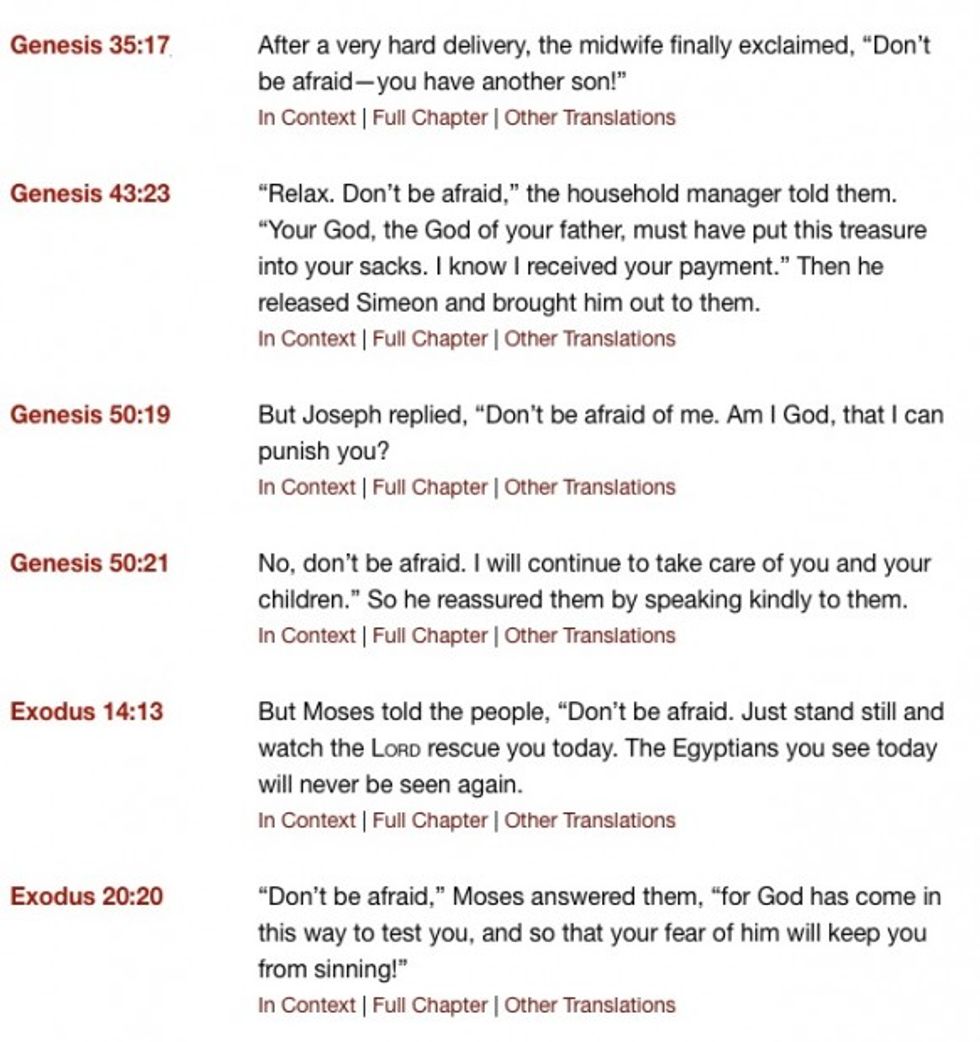
Task: Open Full Chapter for Genesis 35:17
Action: pos(430,118)
